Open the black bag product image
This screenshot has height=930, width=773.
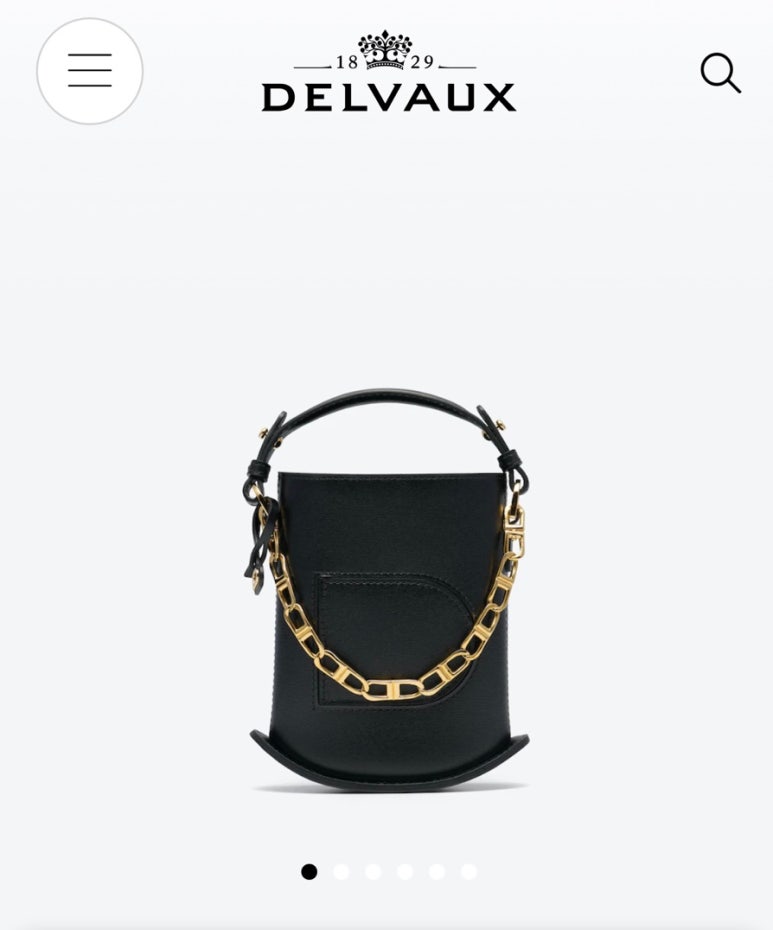point(388,590)
